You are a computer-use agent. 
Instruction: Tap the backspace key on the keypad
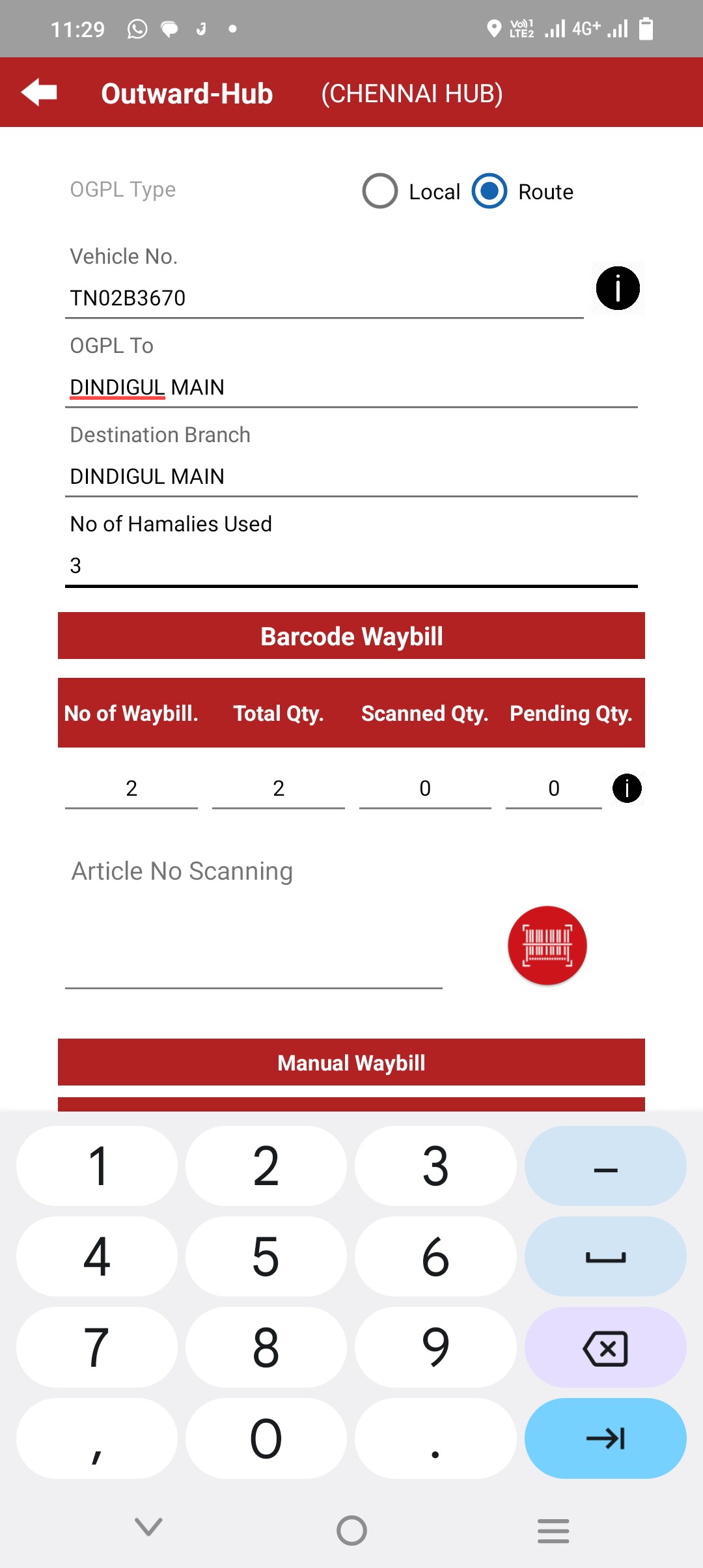[605, 1348]
